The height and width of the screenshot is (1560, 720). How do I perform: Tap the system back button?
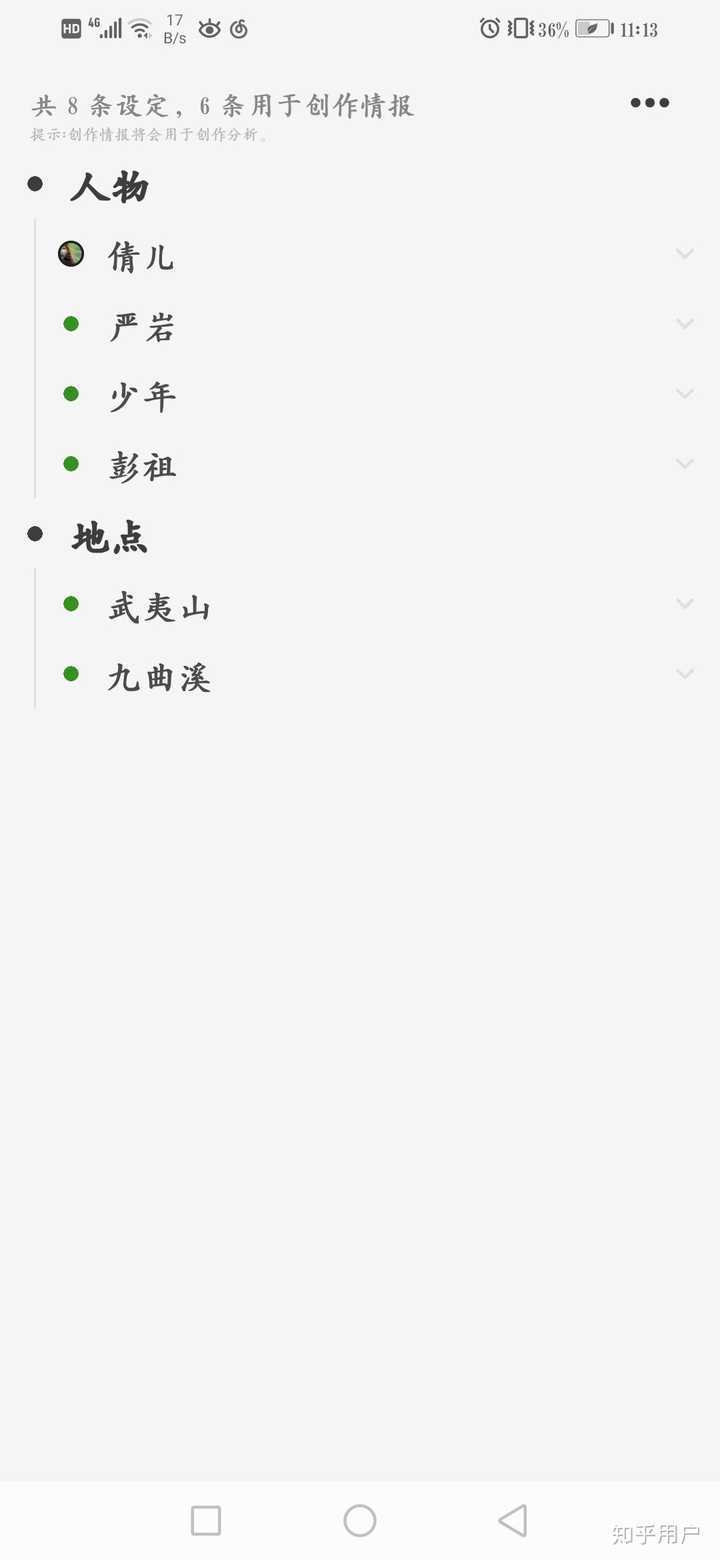512,1520
